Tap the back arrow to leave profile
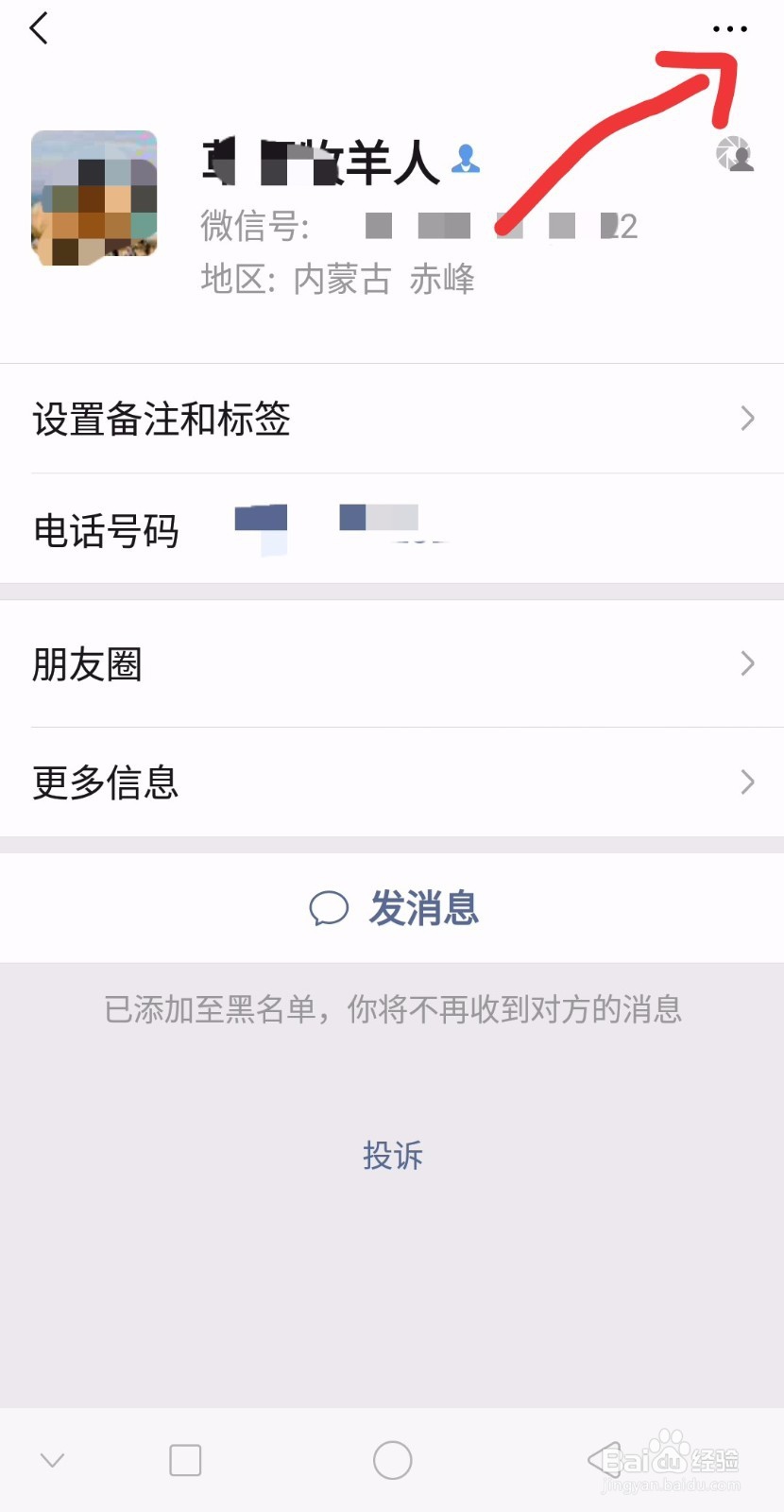This screenshot has height=1512, width=784. (40, 28)
